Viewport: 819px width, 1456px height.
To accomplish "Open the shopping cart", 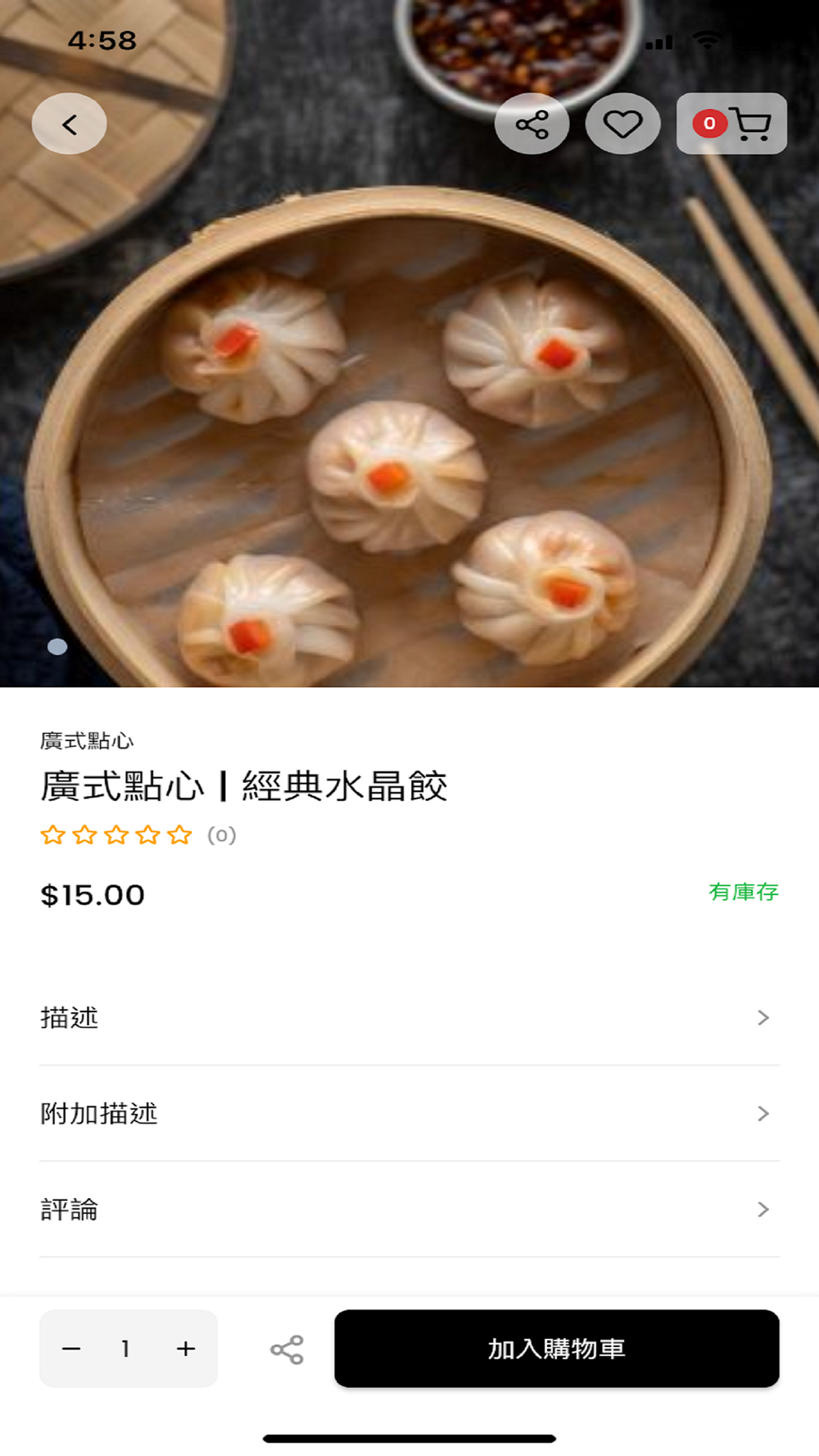I will point(731,124).
